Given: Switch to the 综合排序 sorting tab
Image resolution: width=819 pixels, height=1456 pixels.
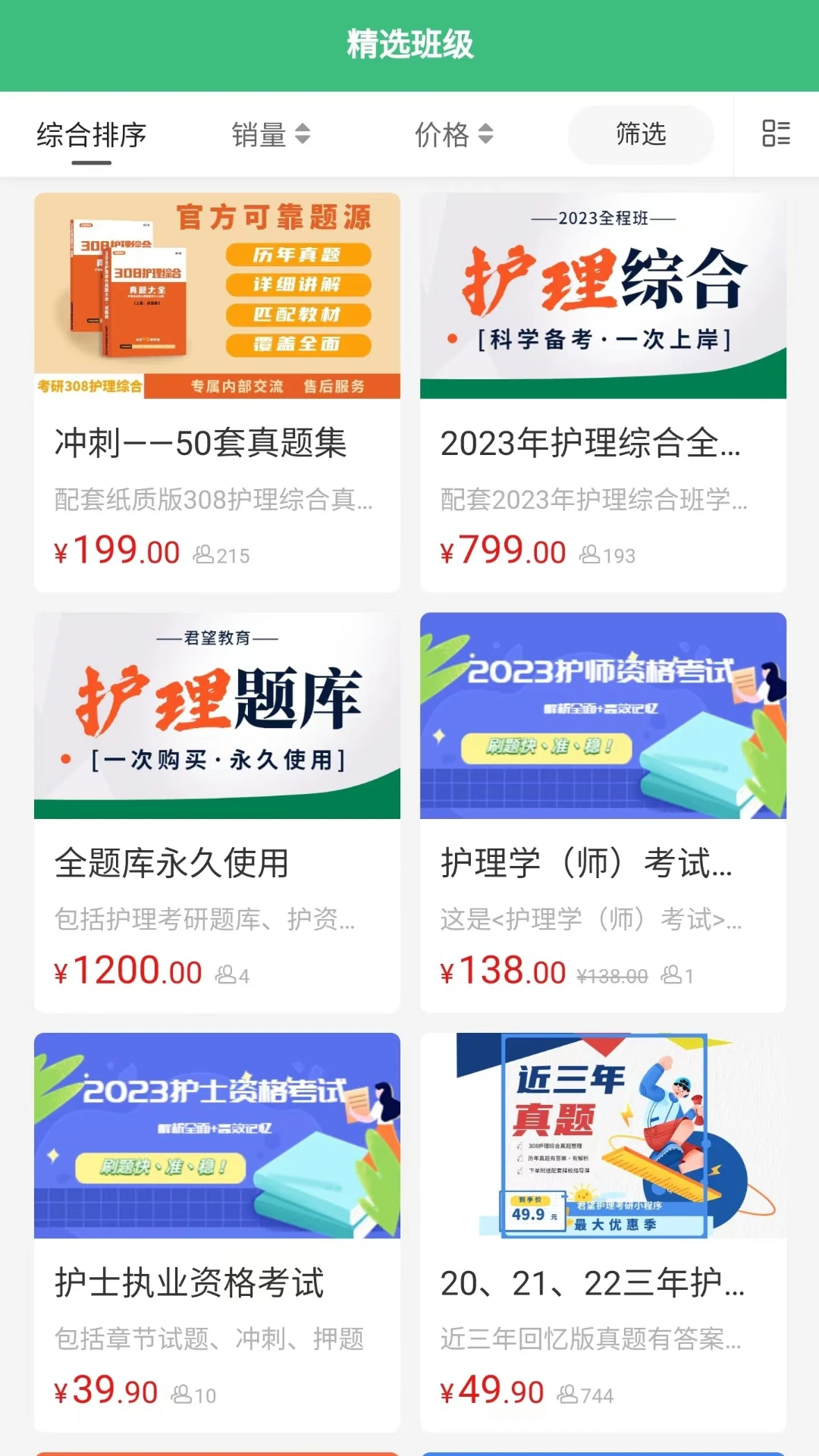Looking at the screenshot, I should tap(91, 135).
